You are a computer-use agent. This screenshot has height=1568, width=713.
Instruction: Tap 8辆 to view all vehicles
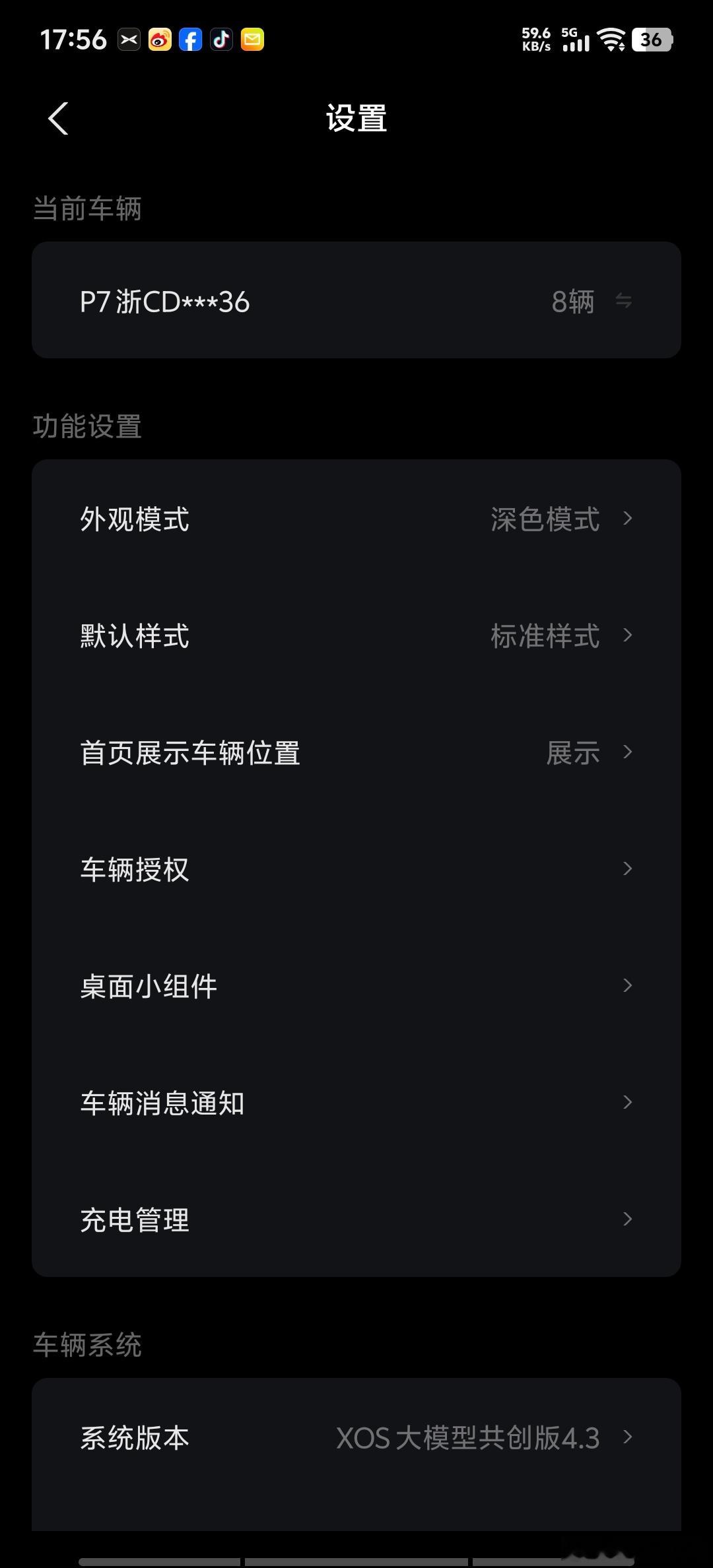(x=573, y=301)
